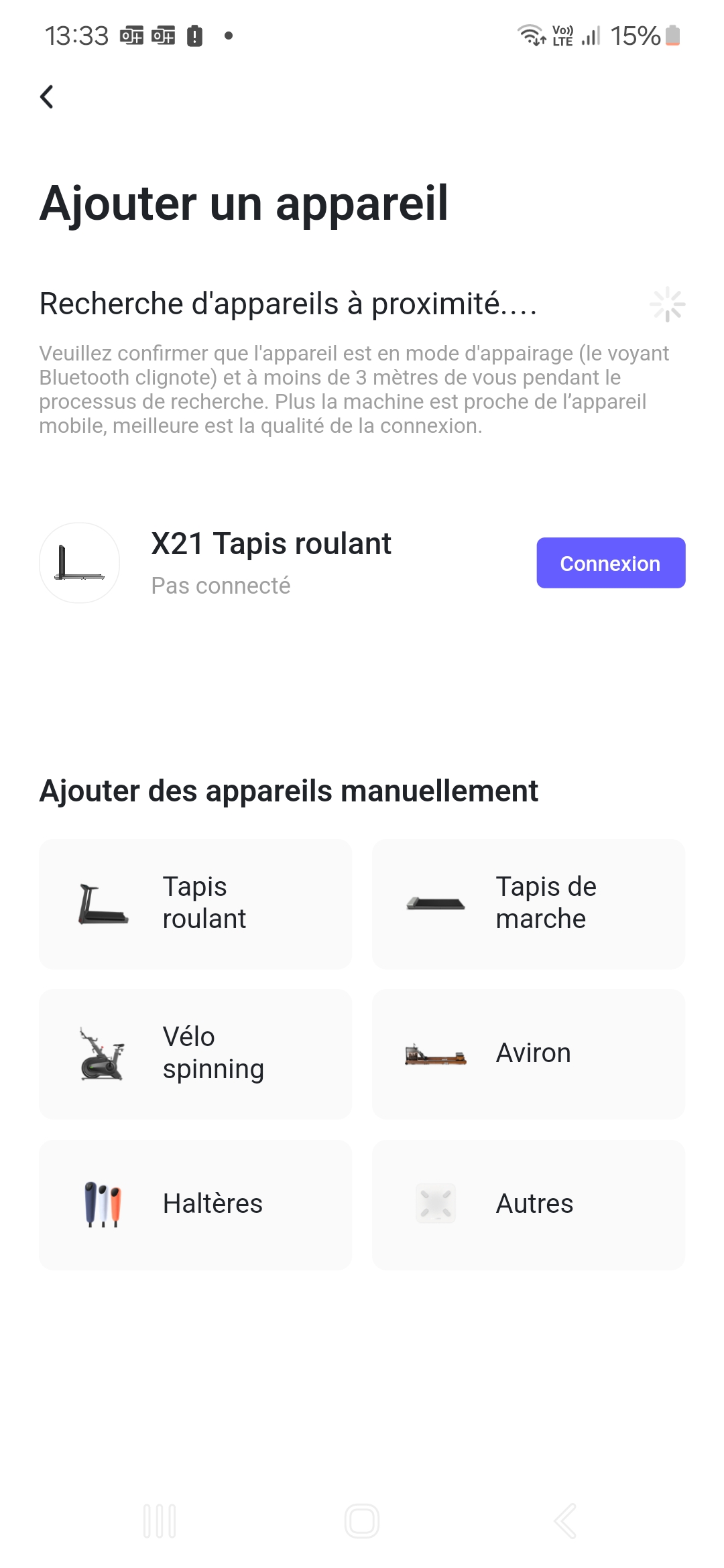Select the Tapis roulant device card
The height and width of the screenshot is (1568, 724).
tap(195, 903)
